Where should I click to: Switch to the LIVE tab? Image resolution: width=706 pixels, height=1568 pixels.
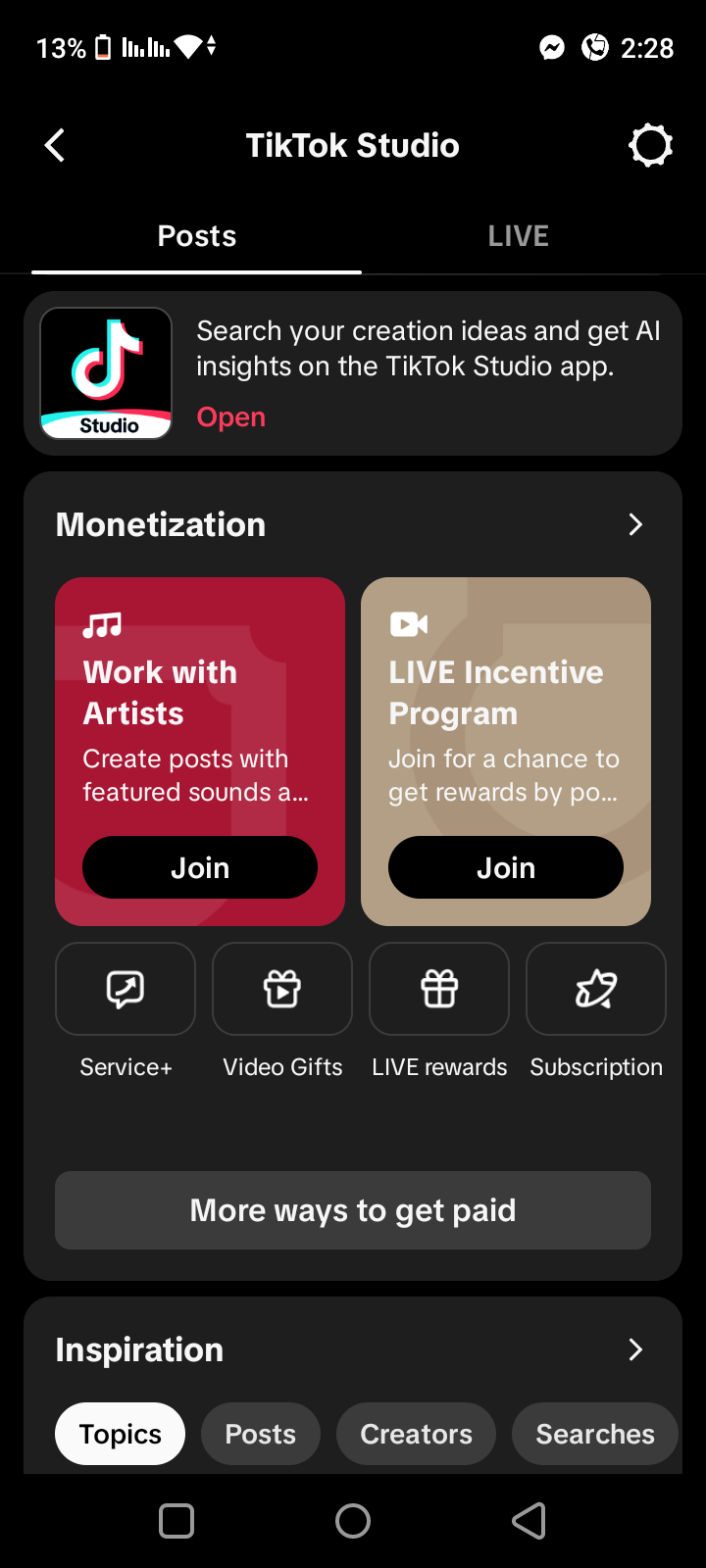(x=518, y=236)
